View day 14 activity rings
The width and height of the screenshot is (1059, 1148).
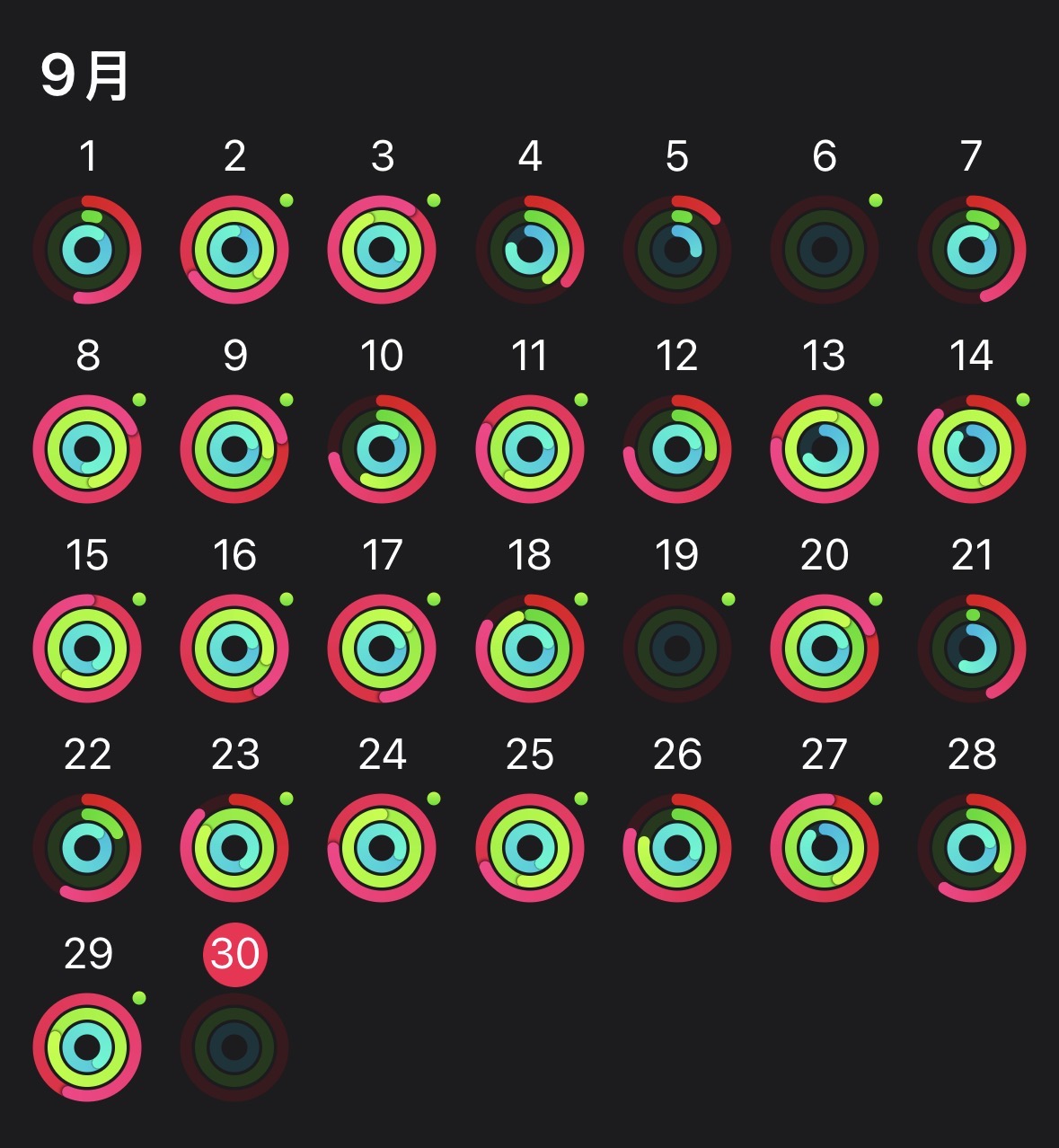pos(971,449)
